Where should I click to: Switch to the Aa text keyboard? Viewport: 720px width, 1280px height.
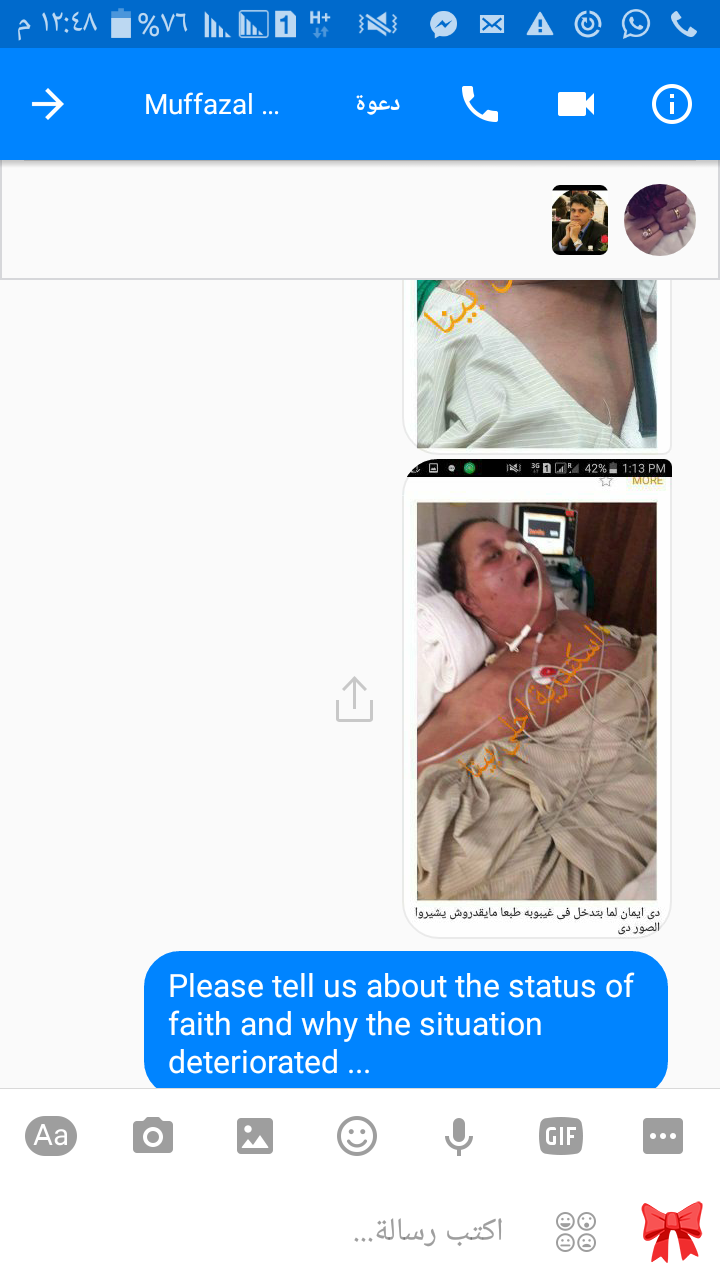(51, 1136)
